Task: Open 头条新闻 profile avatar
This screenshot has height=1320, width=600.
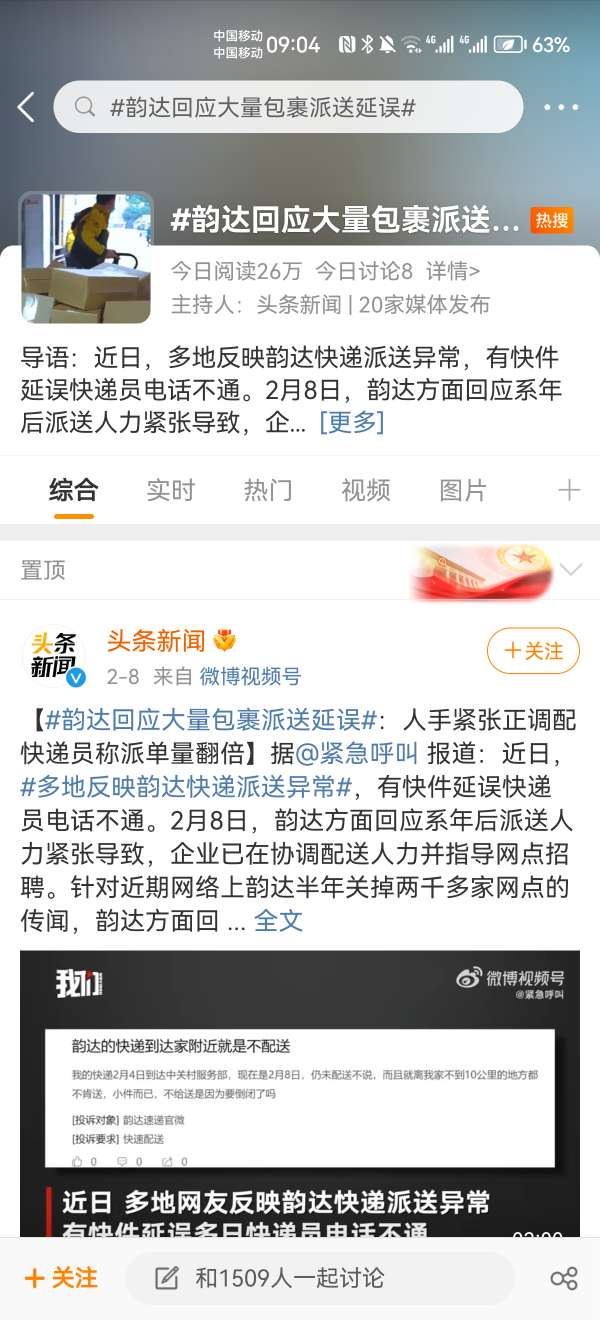Action: [x=53, y=658]
